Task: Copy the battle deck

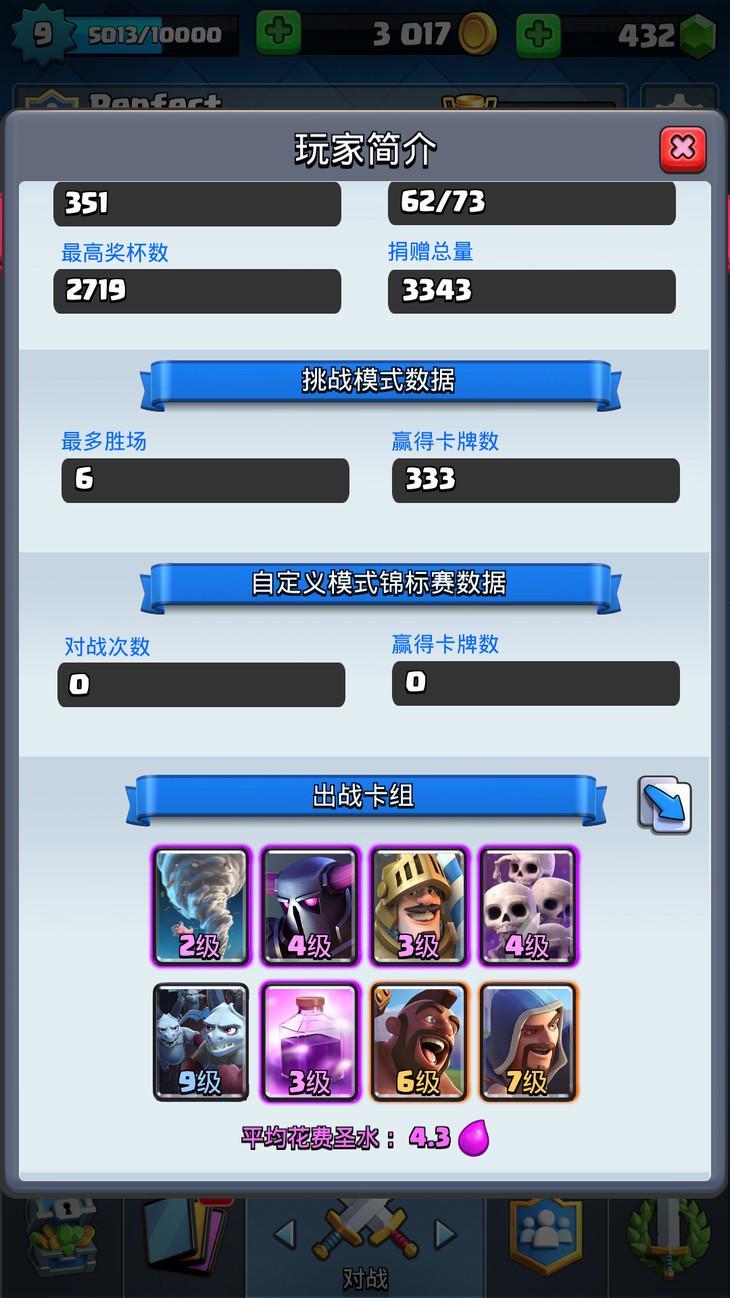Action: (x=665, y=805)
